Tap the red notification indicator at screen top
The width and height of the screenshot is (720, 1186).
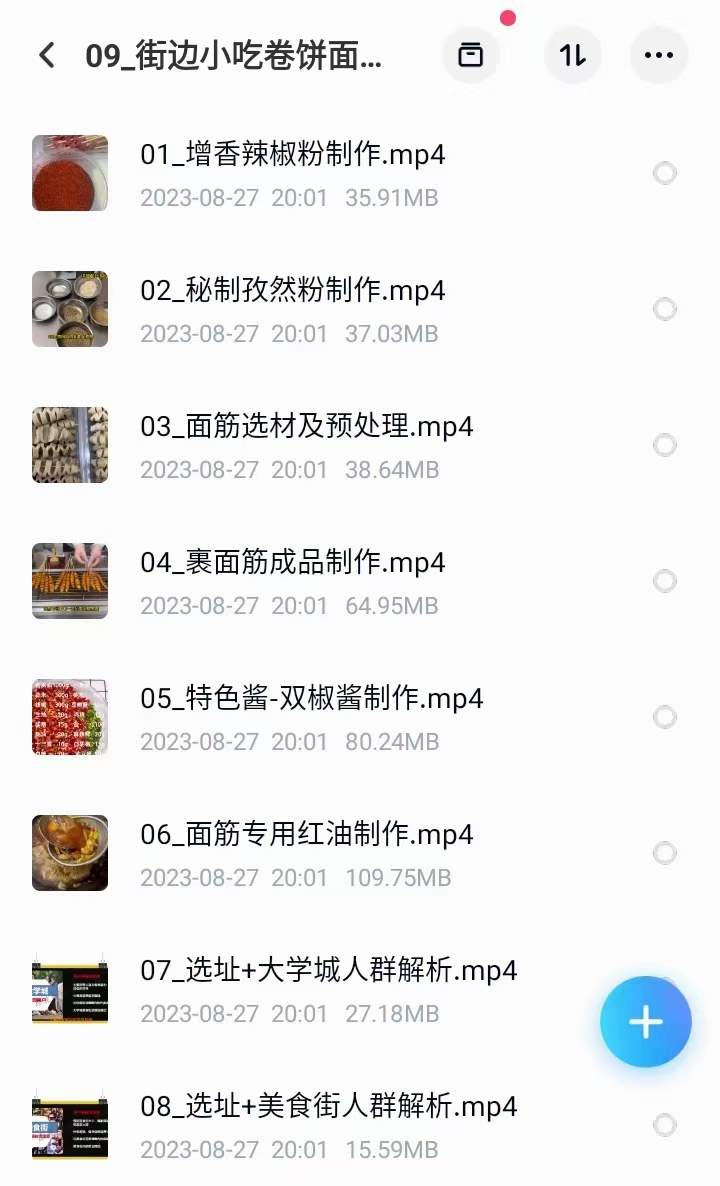(x=509, y=18)
